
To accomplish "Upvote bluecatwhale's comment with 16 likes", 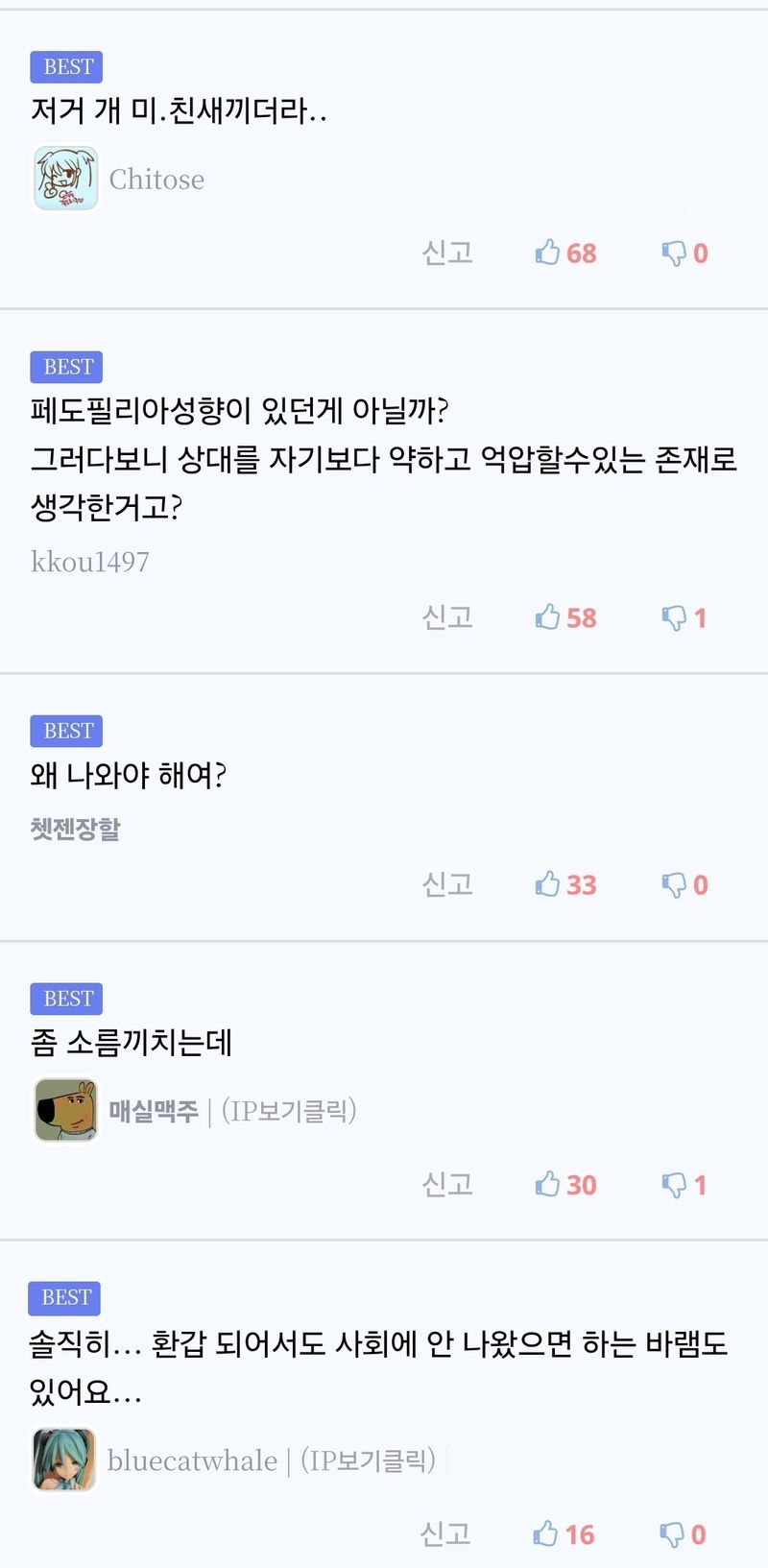I will coord(564,1534).
